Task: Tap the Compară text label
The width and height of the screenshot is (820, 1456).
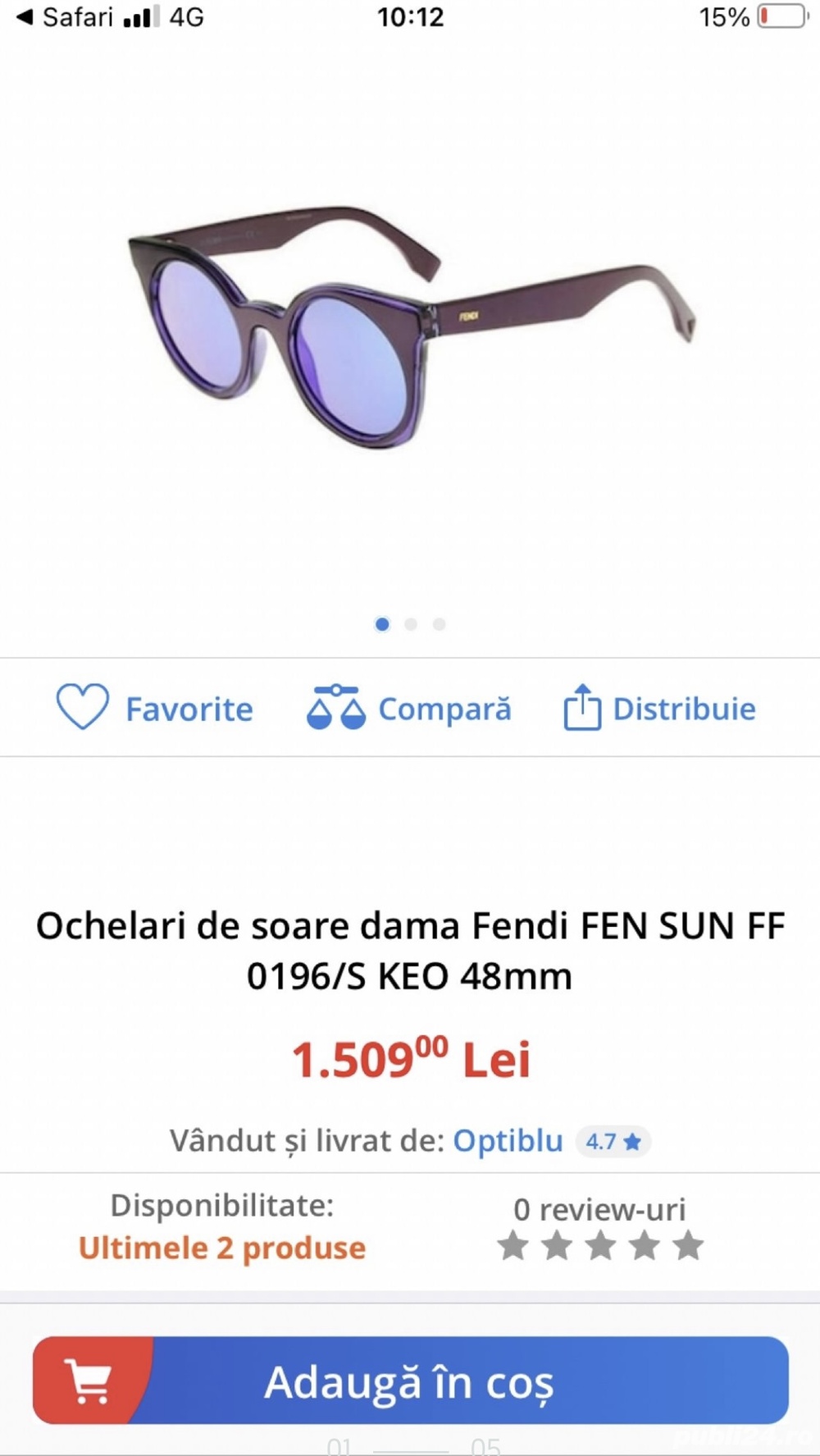Action: (445, 707)
